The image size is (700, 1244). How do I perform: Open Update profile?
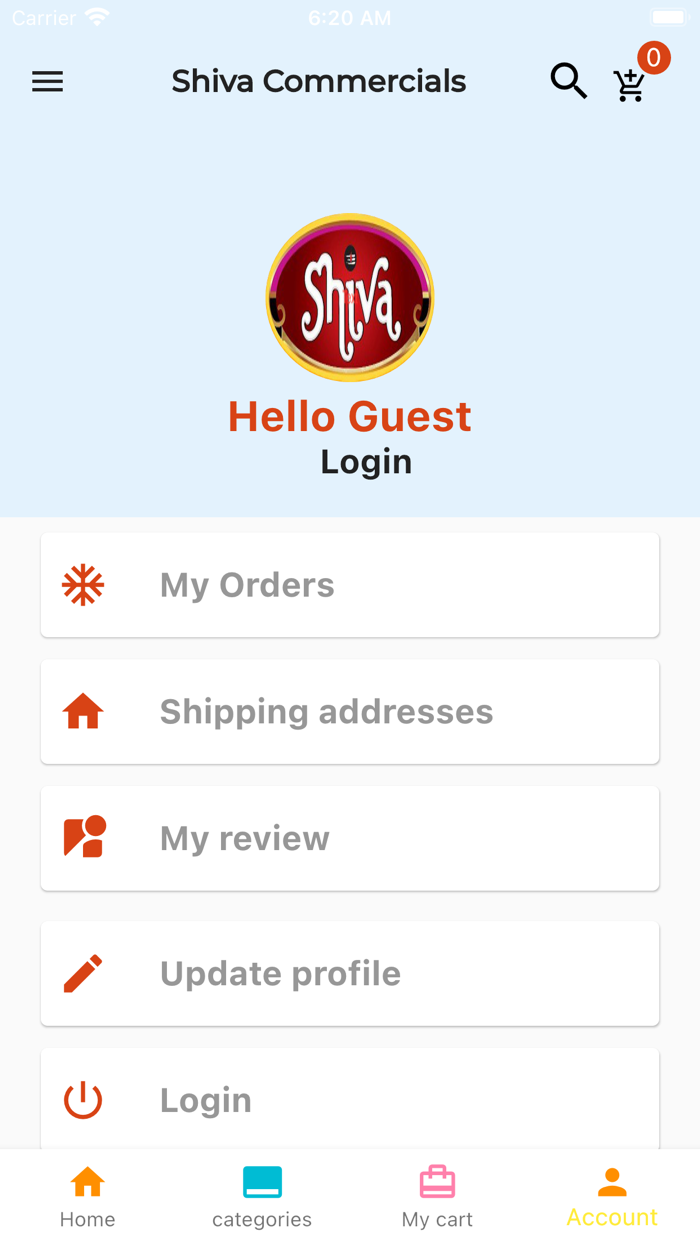point(350,973)
